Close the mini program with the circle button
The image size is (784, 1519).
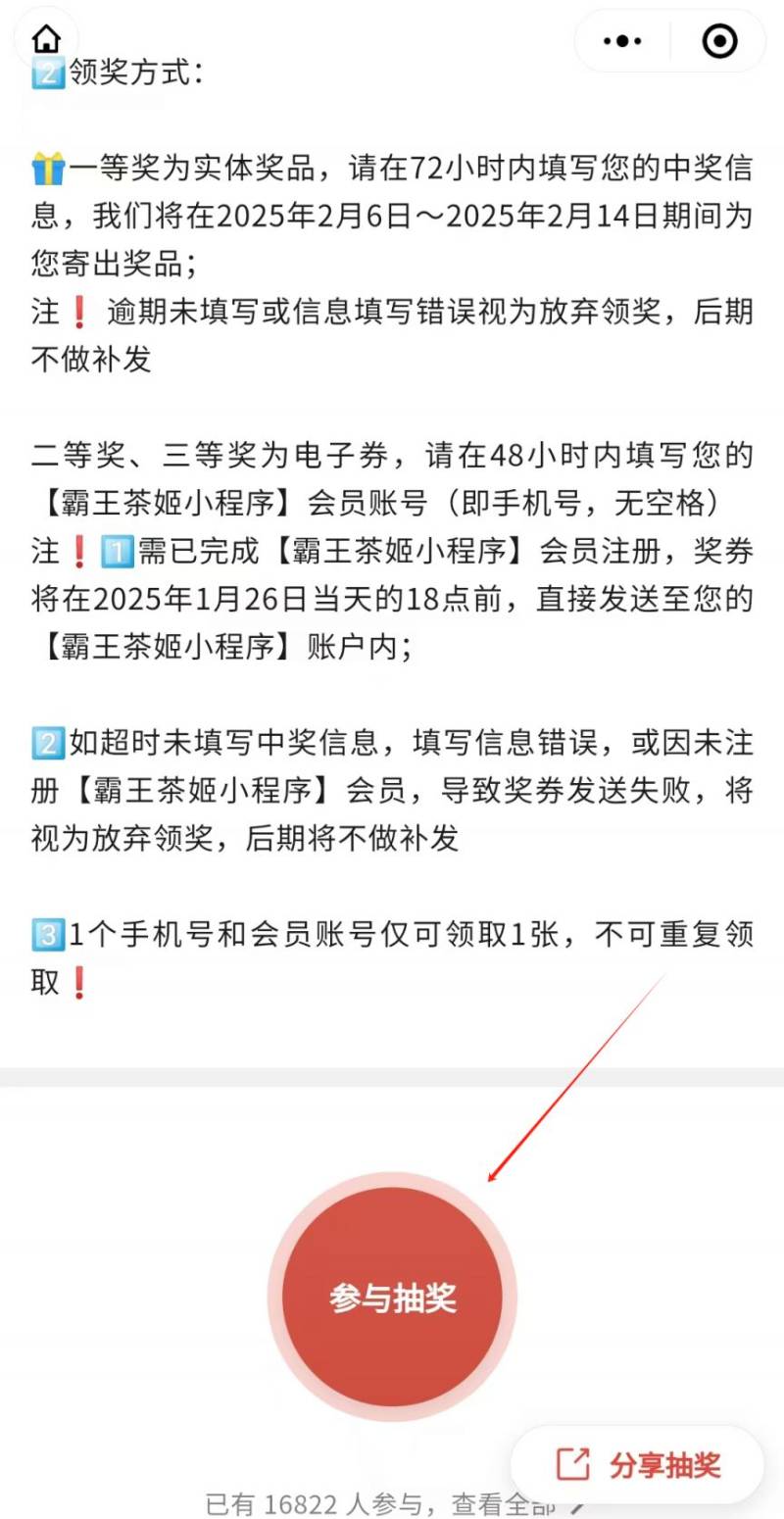(x=720, y=41)
